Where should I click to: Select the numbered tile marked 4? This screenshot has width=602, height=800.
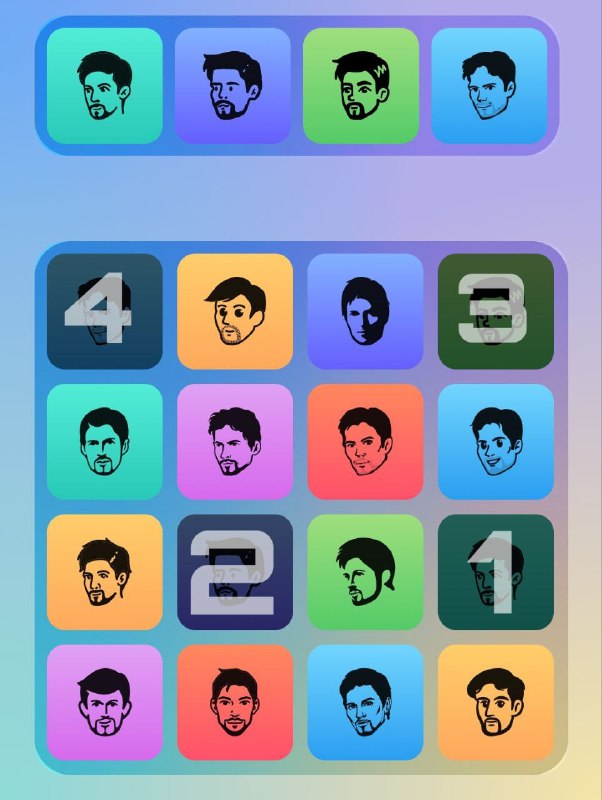(105, 311)
